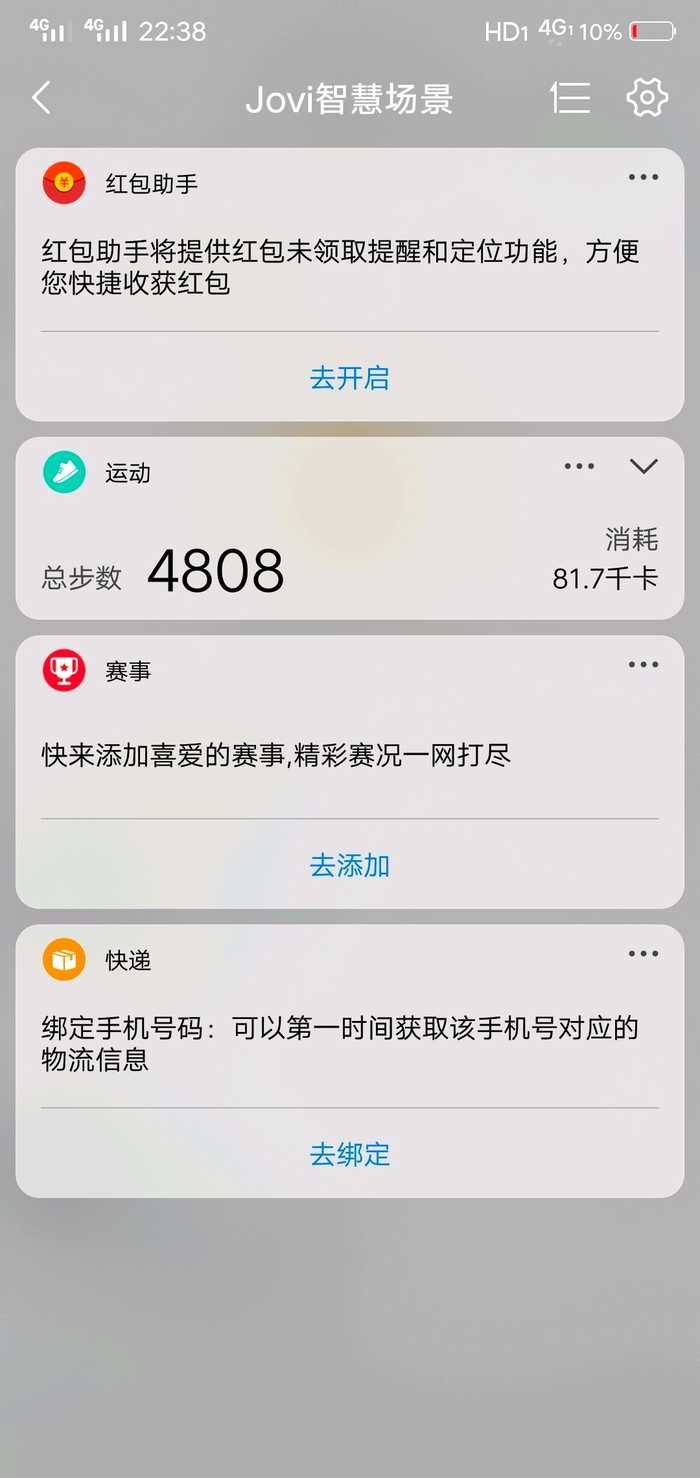This screenshot has width=700, height=1478.
Task: Open the card list manager icon
Action: (x=570, y=98)
